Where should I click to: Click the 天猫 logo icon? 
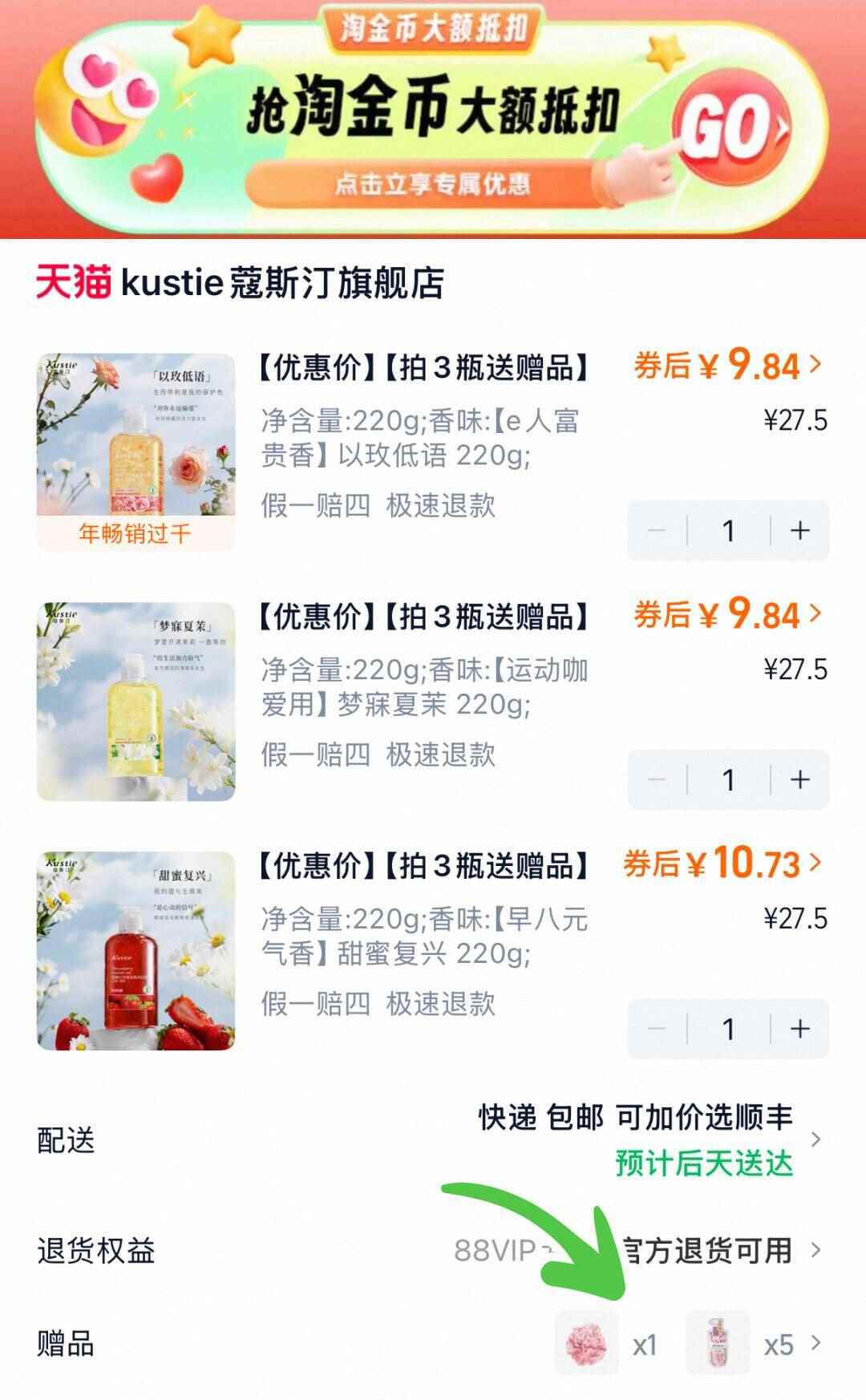71,282
